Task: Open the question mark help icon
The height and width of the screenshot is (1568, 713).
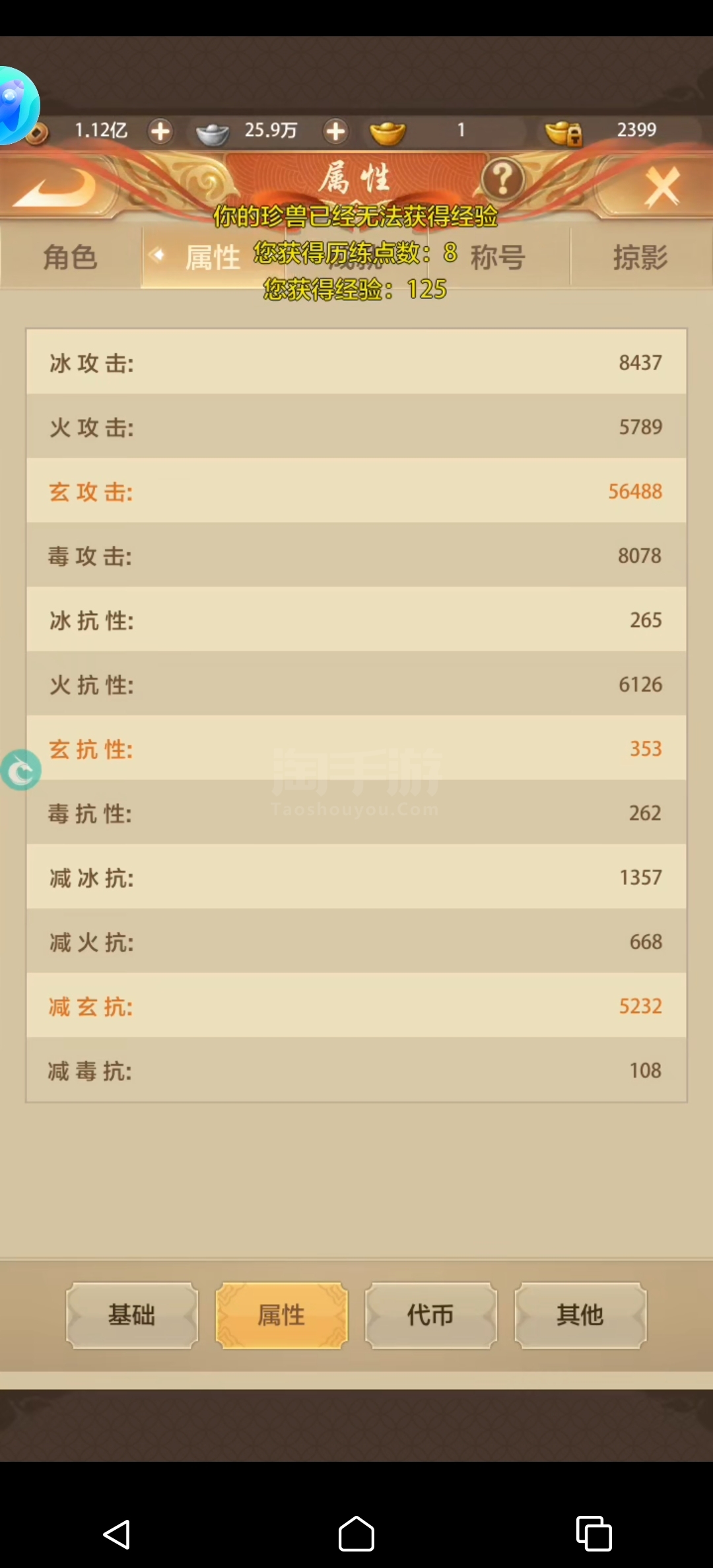Action: (502, 179)
